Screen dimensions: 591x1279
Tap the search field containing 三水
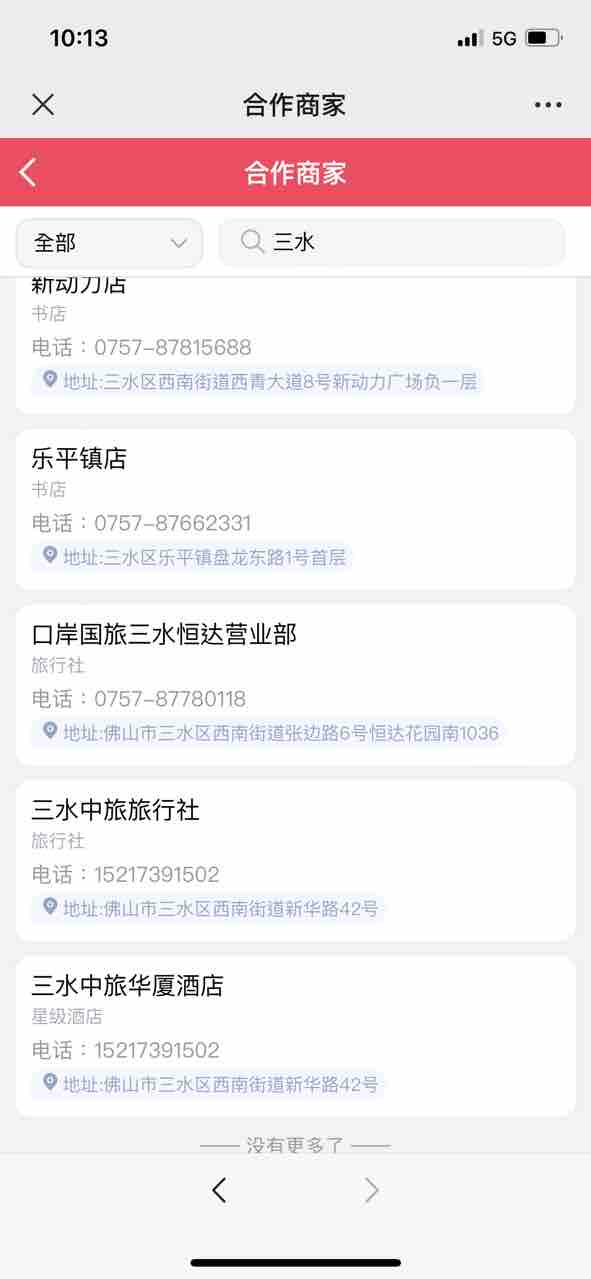point(391,243)
